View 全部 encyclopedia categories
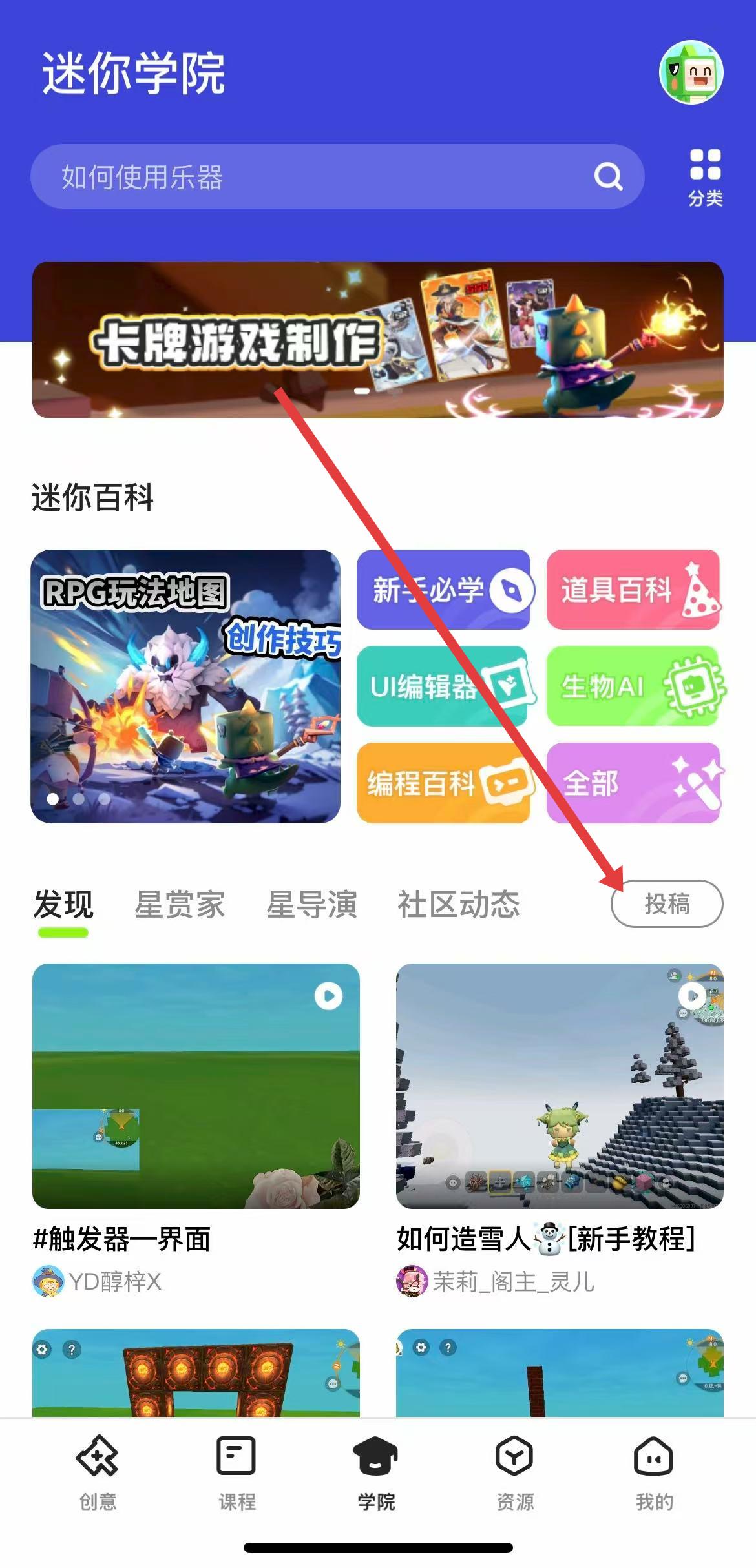This screenshot has width=756, height=1568. 633,783
